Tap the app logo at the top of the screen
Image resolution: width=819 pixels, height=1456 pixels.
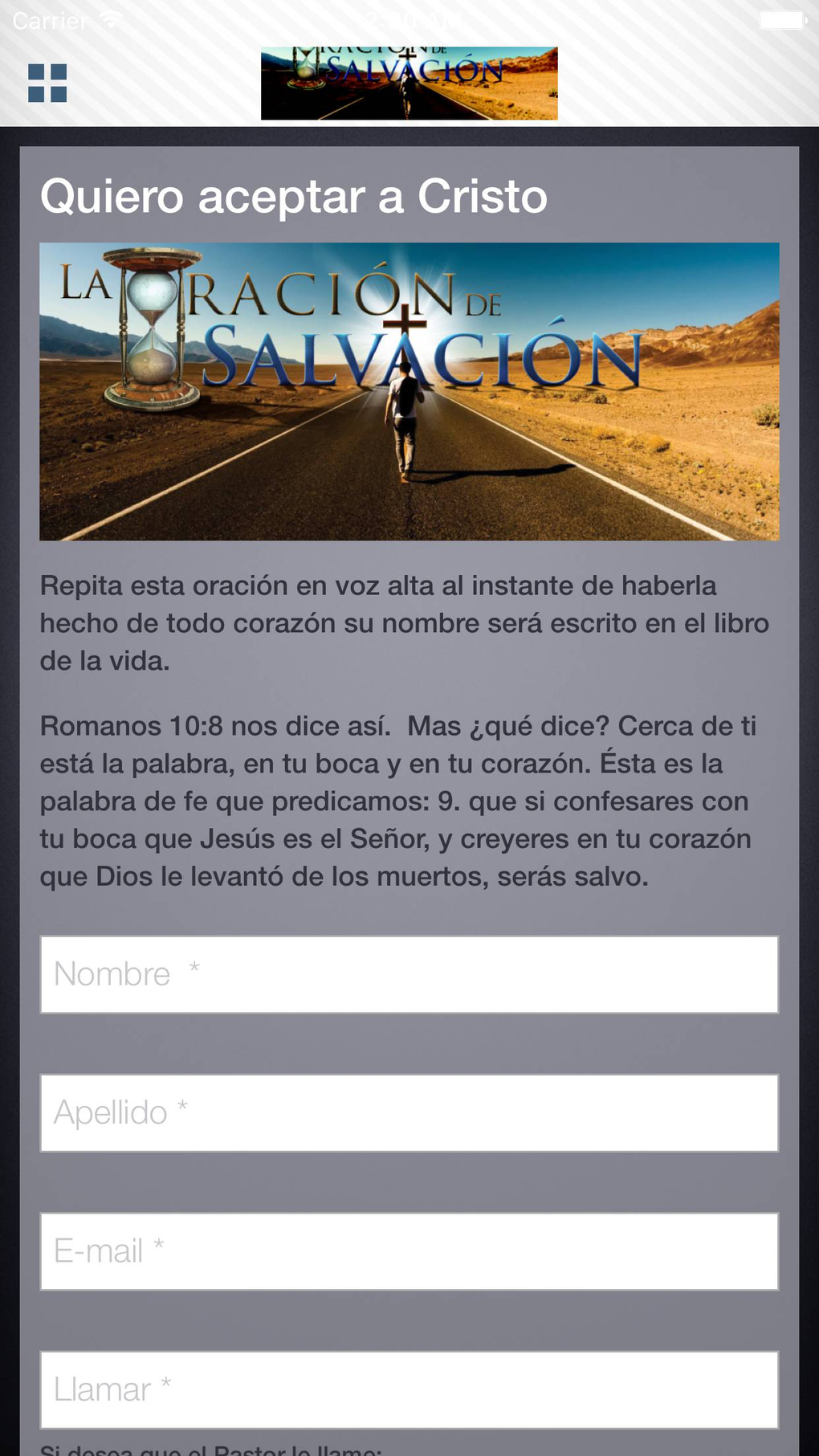[409, 81]
